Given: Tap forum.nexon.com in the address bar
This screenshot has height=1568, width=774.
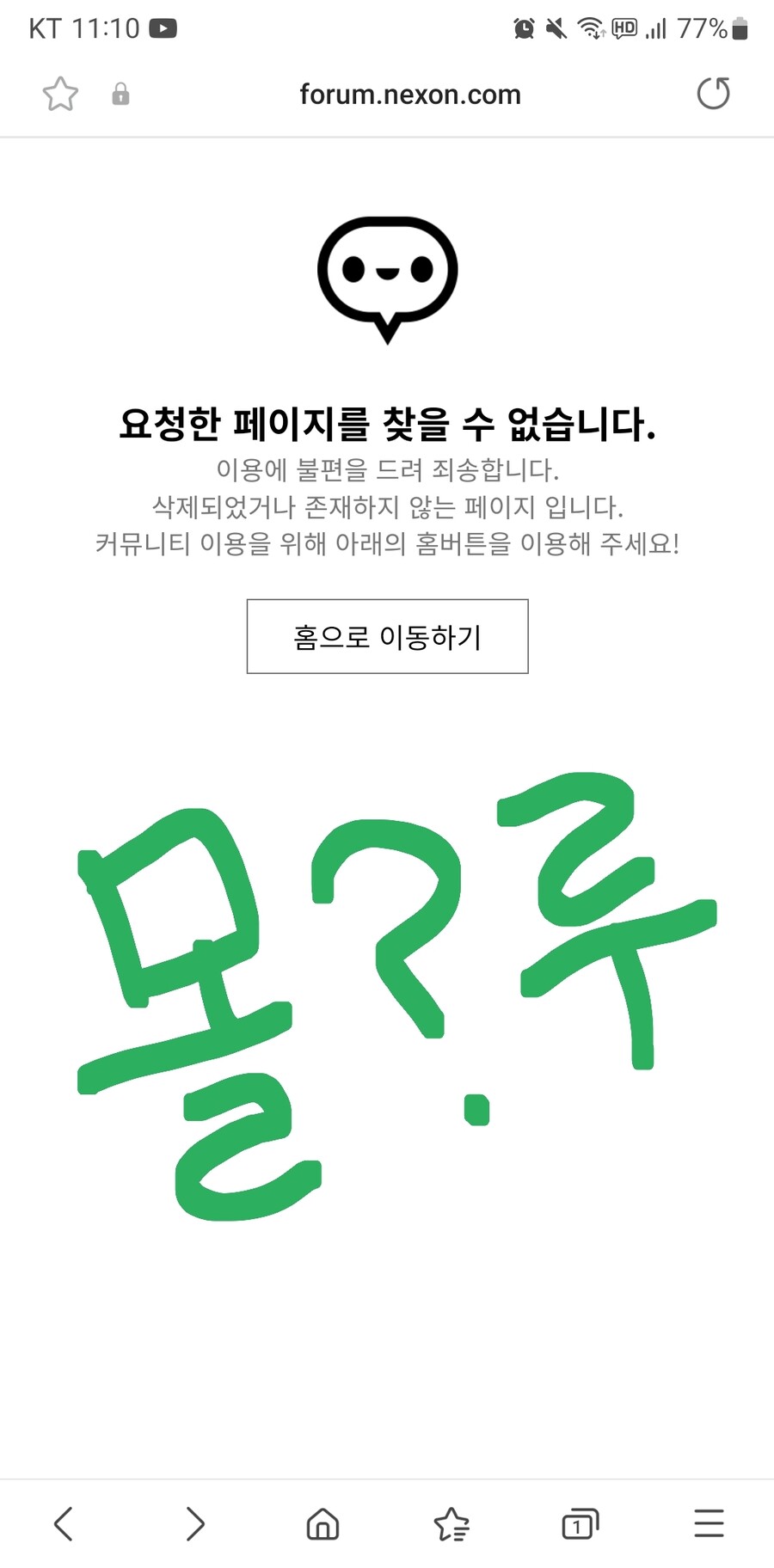Looking at the screenshot, I should click(x=409, y=94).
